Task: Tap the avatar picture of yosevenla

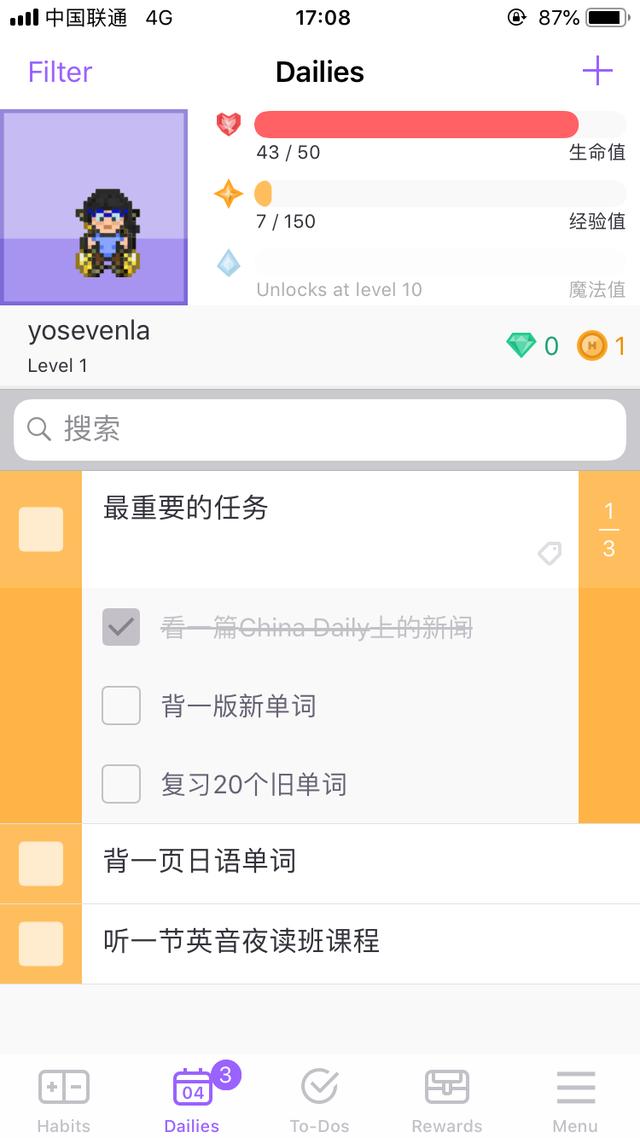Action: point(94,207)
